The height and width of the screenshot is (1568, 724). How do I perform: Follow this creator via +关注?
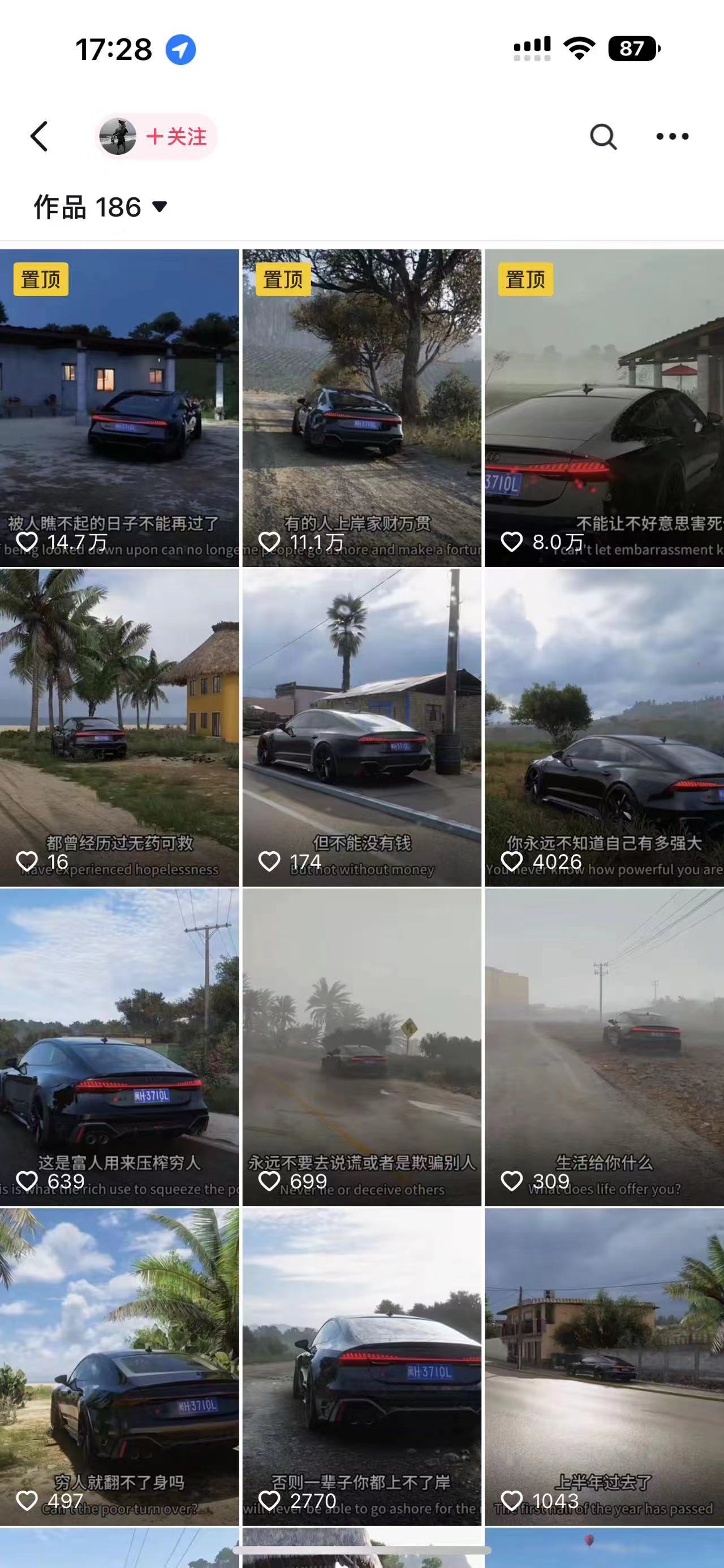click(175, 136)
